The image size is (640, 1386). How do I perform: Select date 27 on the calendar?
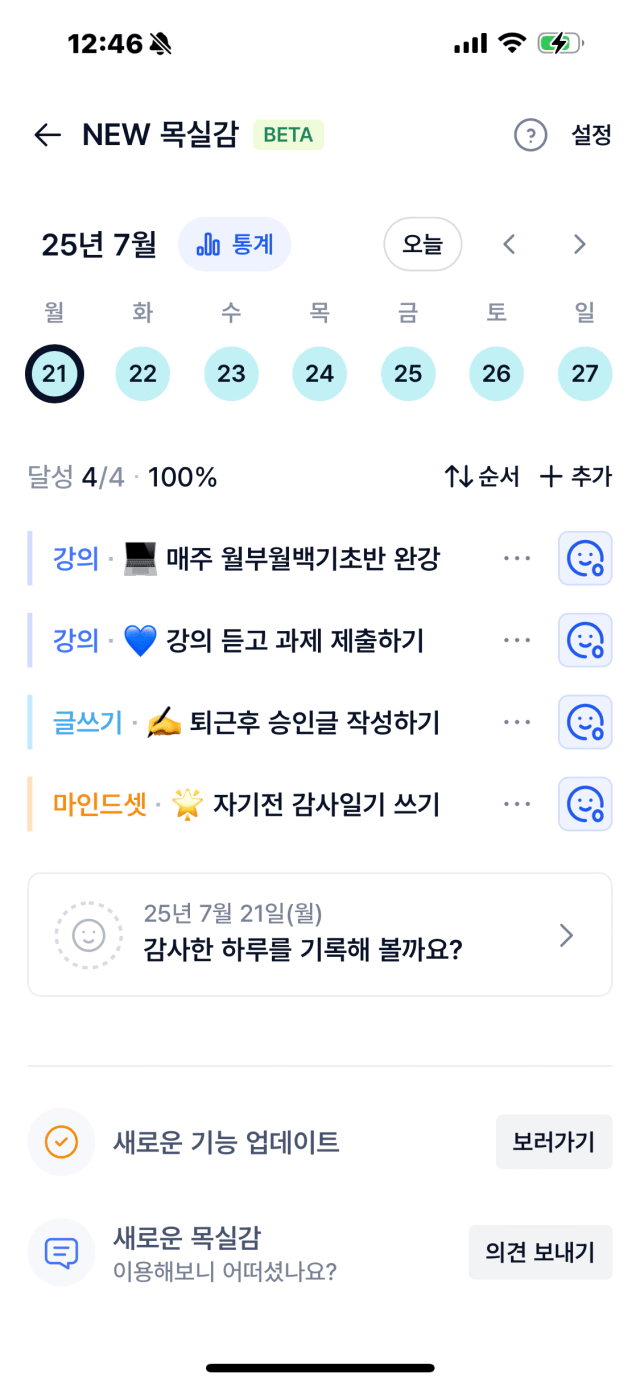[585, 374]
